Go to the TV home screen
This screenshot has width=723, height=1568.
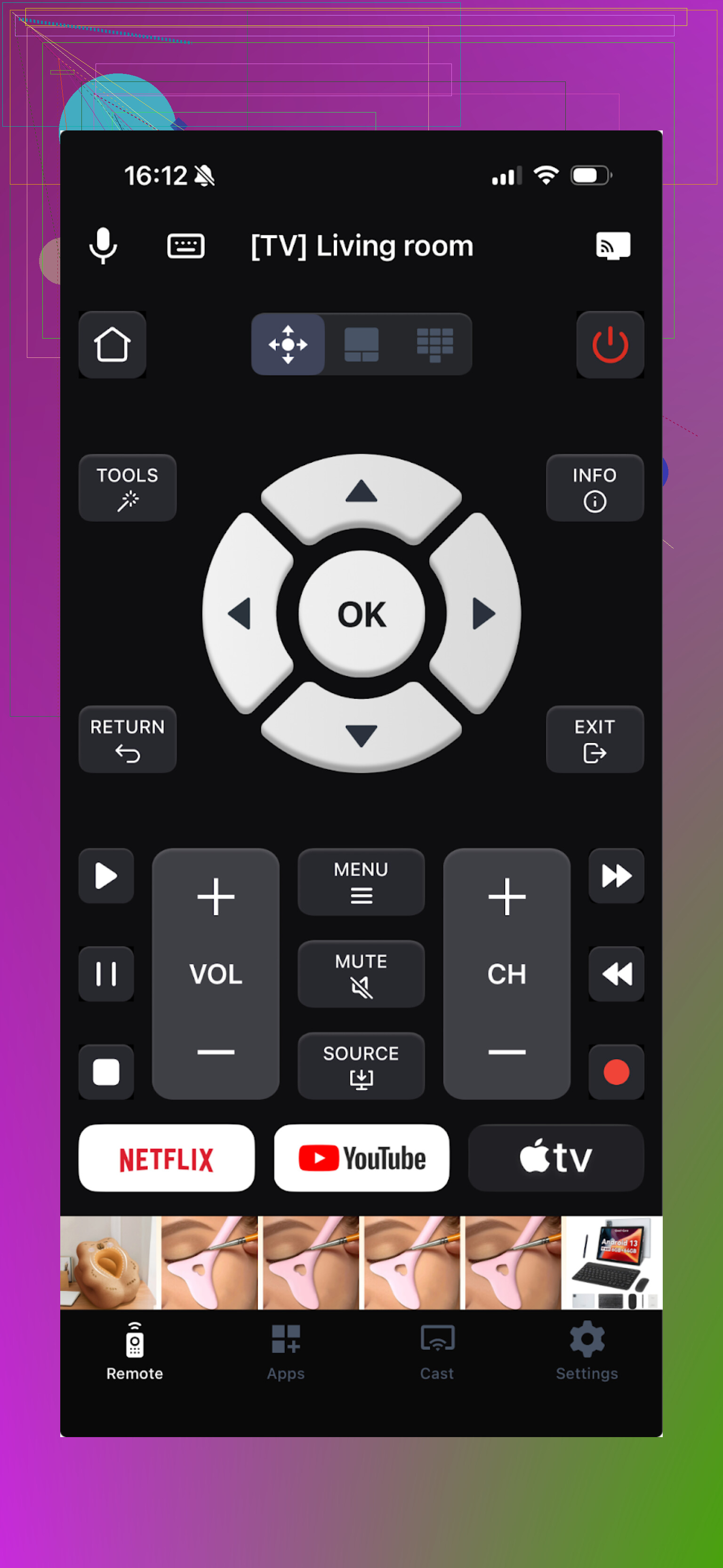click(112, 345)
